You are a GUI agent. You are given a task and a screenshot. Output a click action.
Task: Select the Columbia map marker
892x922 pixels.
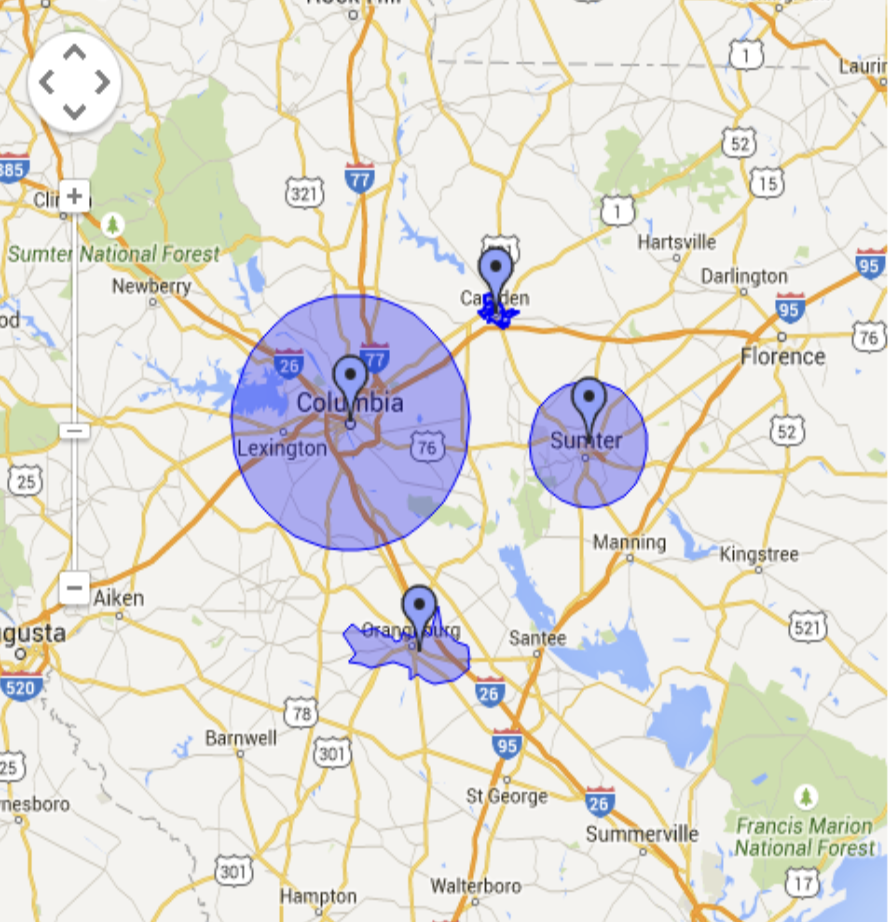tap(350, 381)
